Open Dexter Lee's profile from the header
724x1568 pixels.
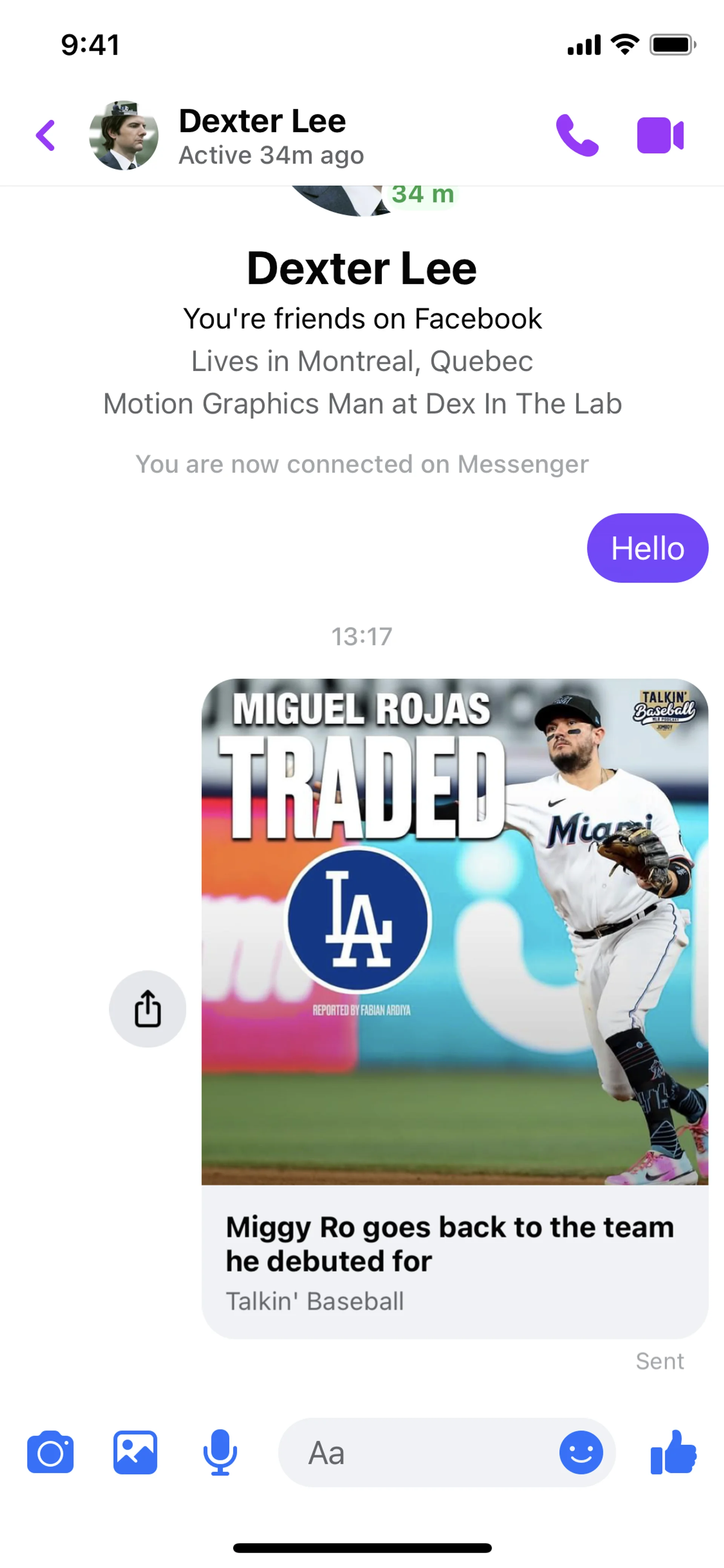point(262,135)
